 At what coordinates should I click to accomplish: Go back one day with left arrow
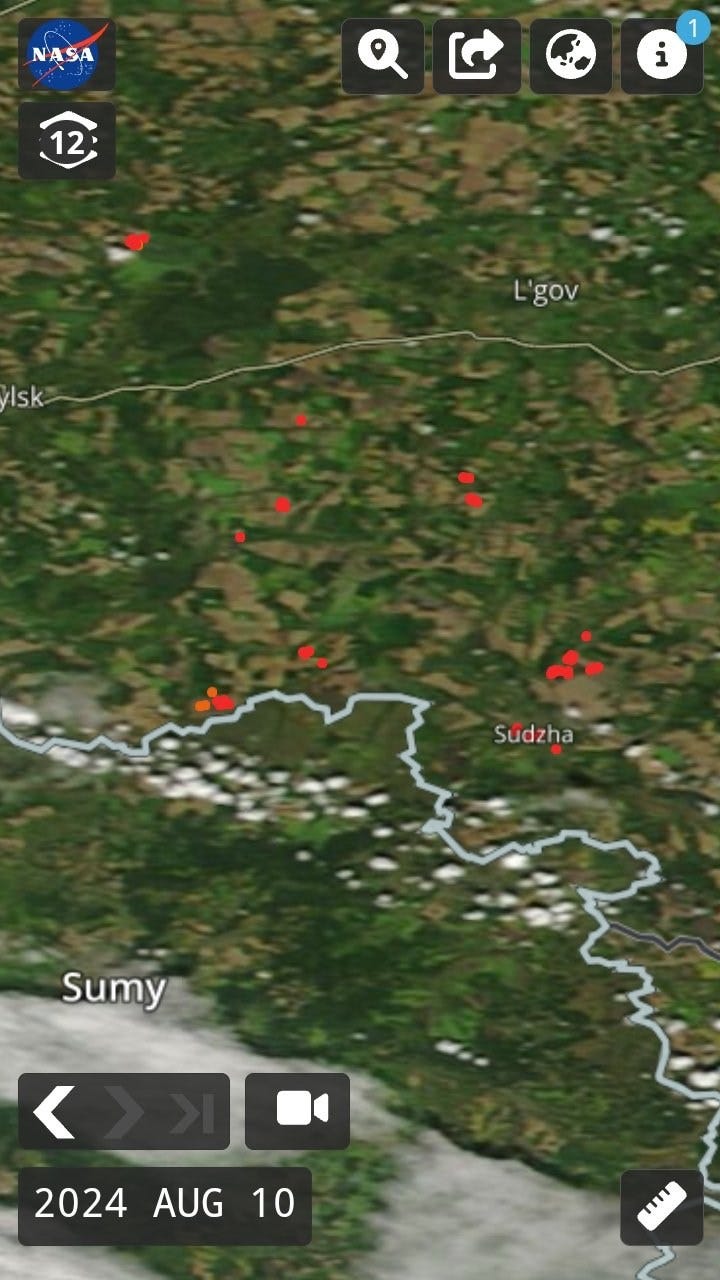54,1111
